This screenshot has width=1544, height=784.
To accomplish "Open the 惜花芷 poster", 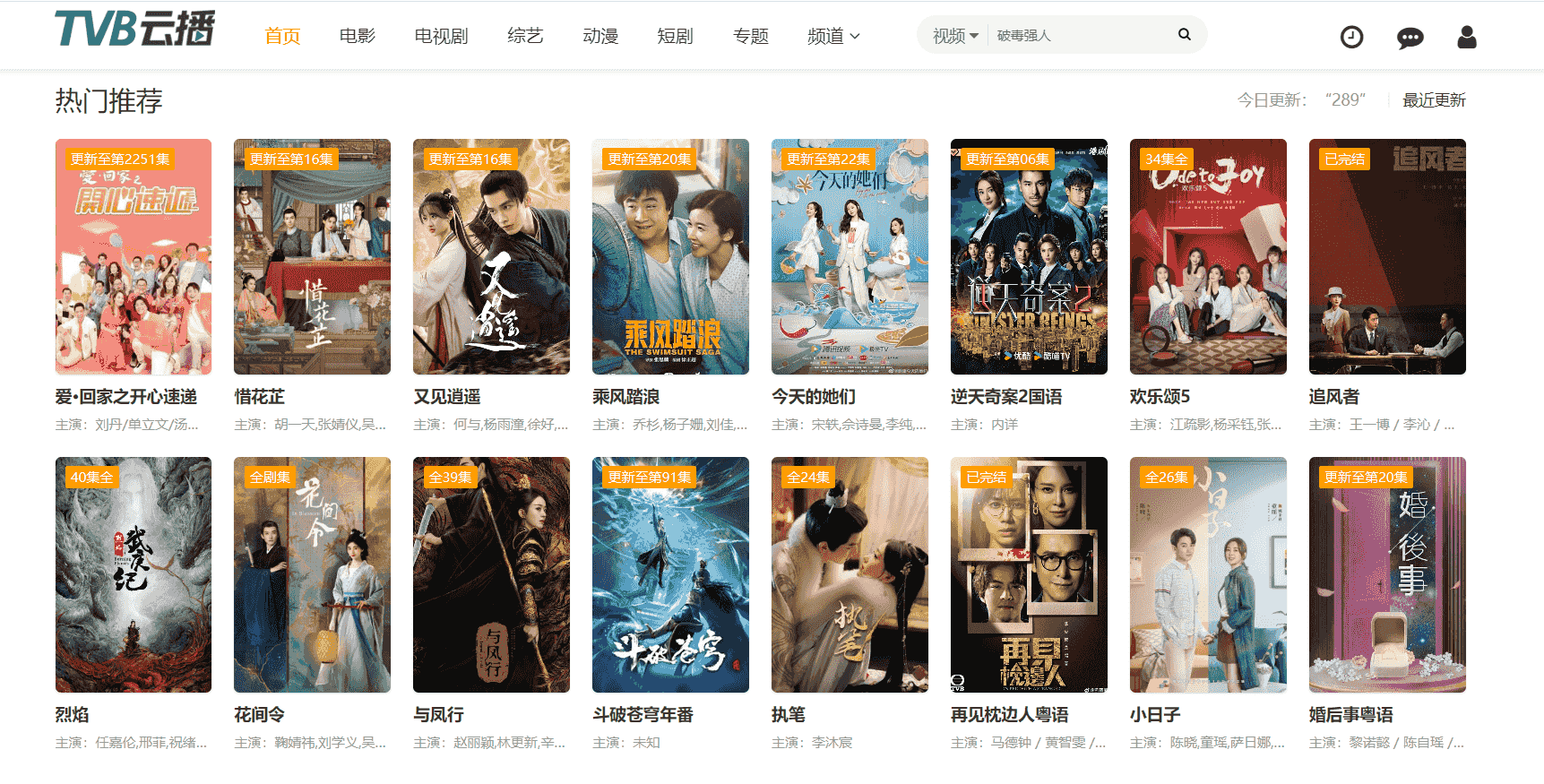I will pos(312,257).
